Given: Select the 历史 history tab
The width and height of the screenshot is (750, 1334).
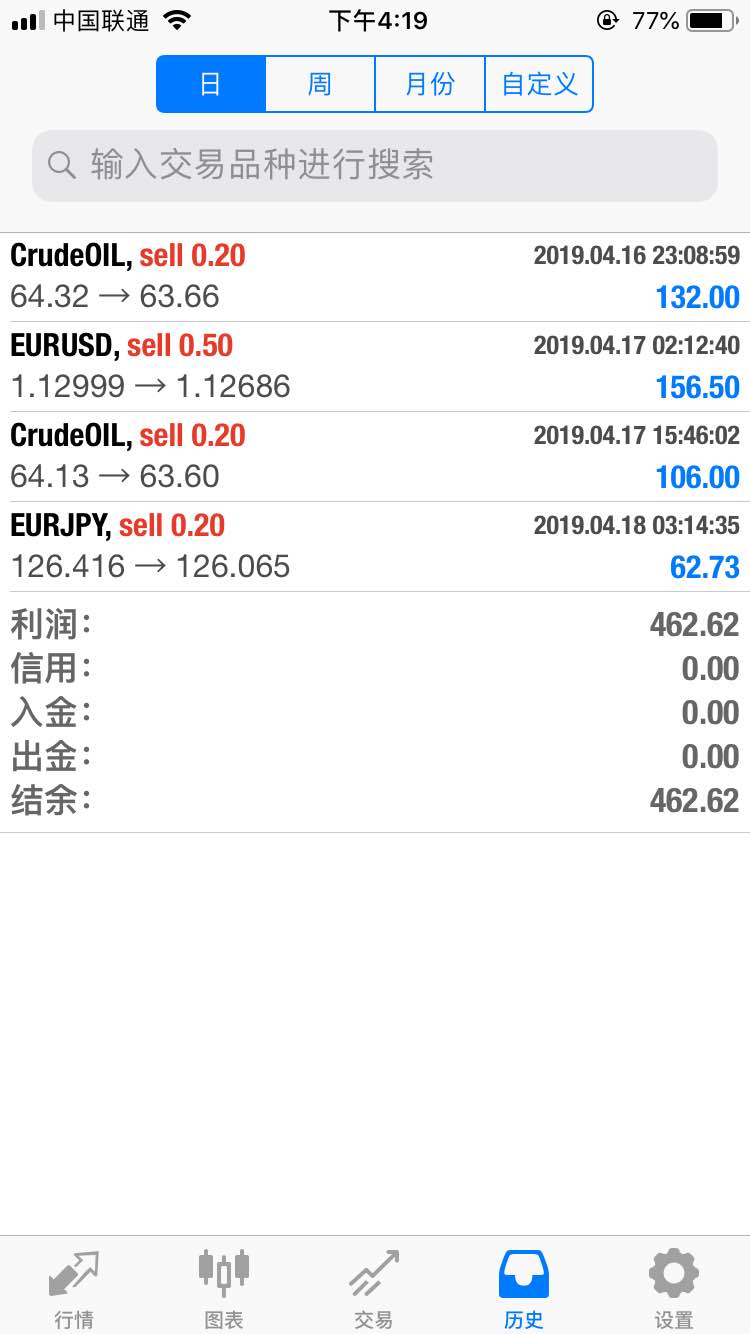Looking at the screenshot, I should pos(524,1288).
